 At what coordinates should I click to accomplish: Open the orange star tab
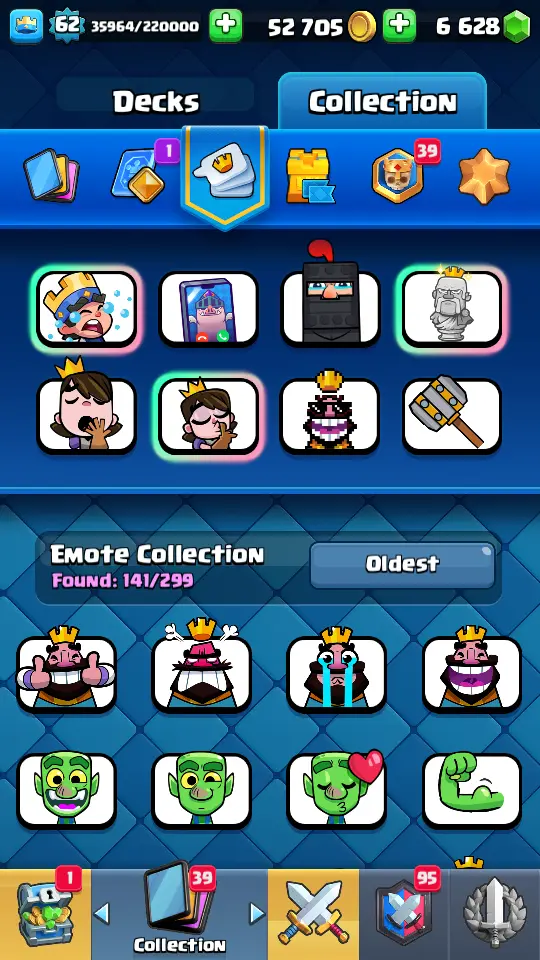click(484, 176)
